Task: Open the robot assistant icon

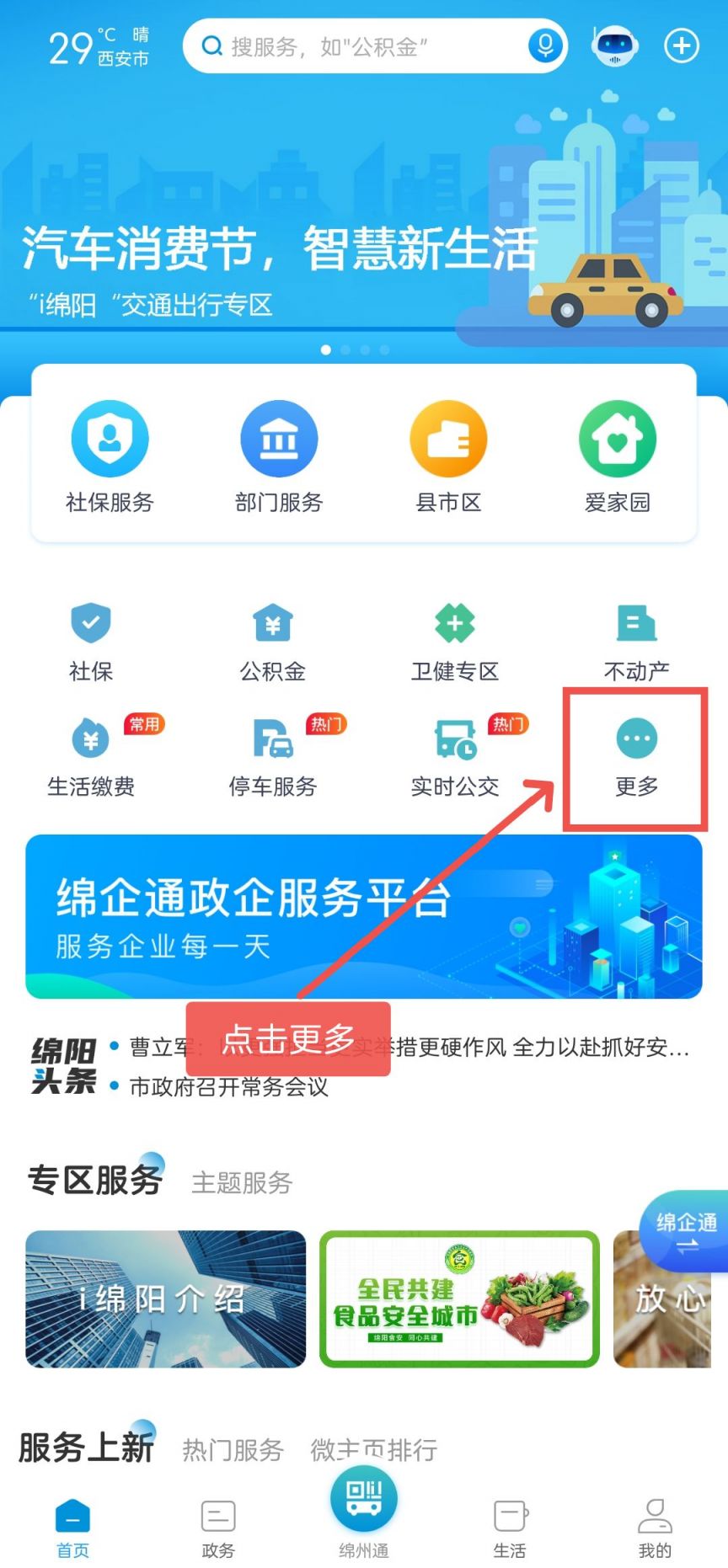Action: pos(614,45)
